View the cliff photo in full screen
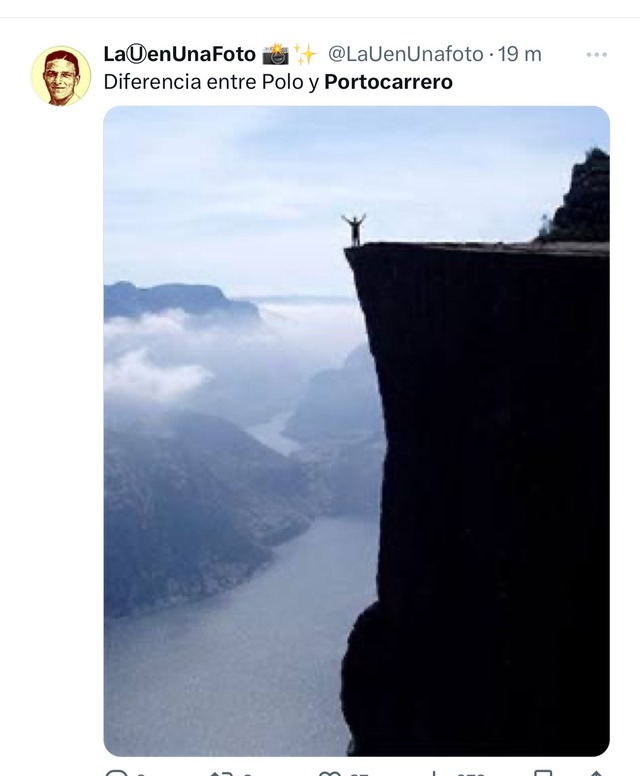640x776 pixels. (x=356, y=430)
